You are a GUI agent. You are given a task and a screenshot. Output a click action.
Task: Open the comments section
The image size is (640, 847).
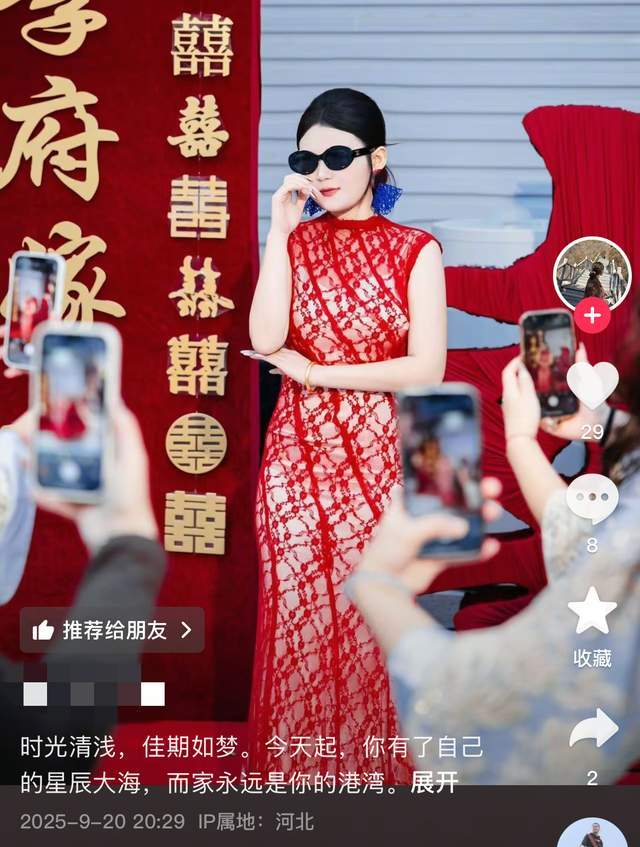(592, 498)
